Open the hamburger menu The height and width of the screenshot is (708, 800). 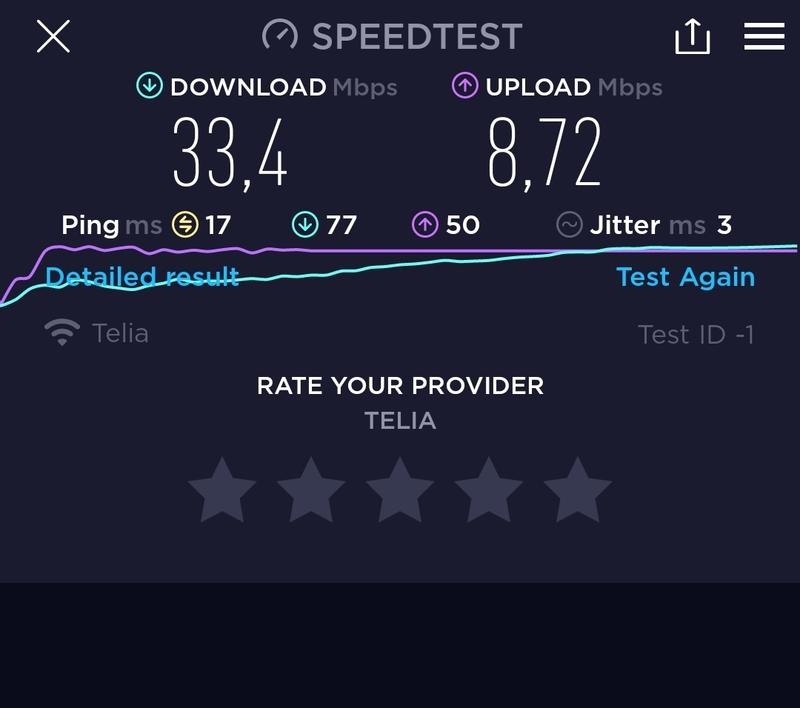click(x=764, y=36)
